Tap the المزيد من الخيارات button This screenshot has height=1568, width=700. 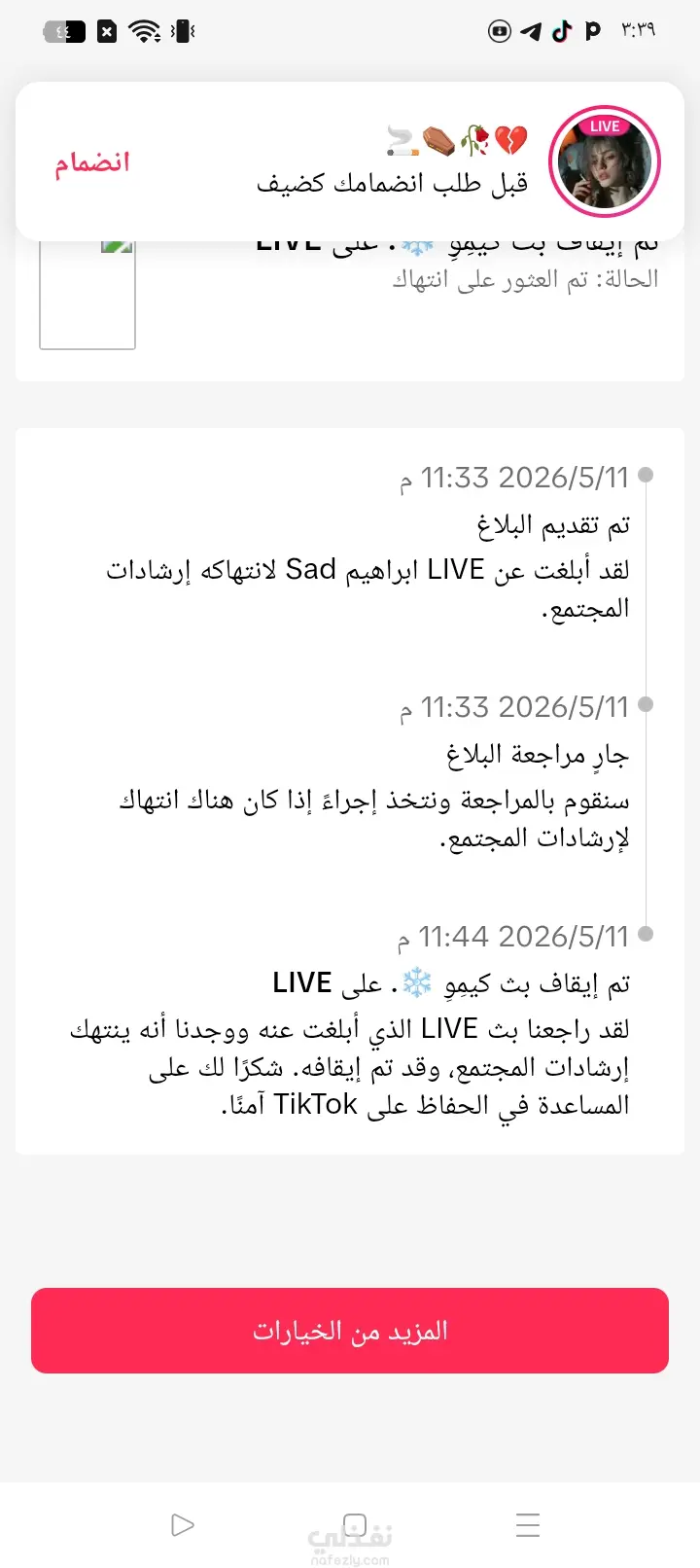click(x=350, y=1331)
